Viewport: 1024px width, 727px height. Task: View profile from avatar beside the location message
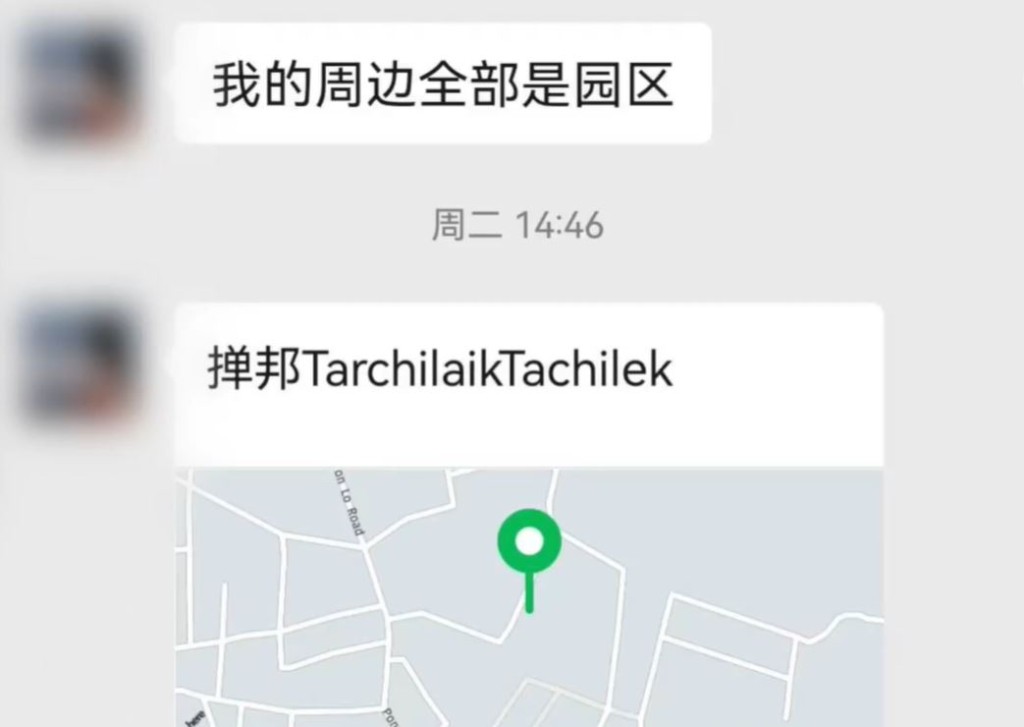(80, 363)
